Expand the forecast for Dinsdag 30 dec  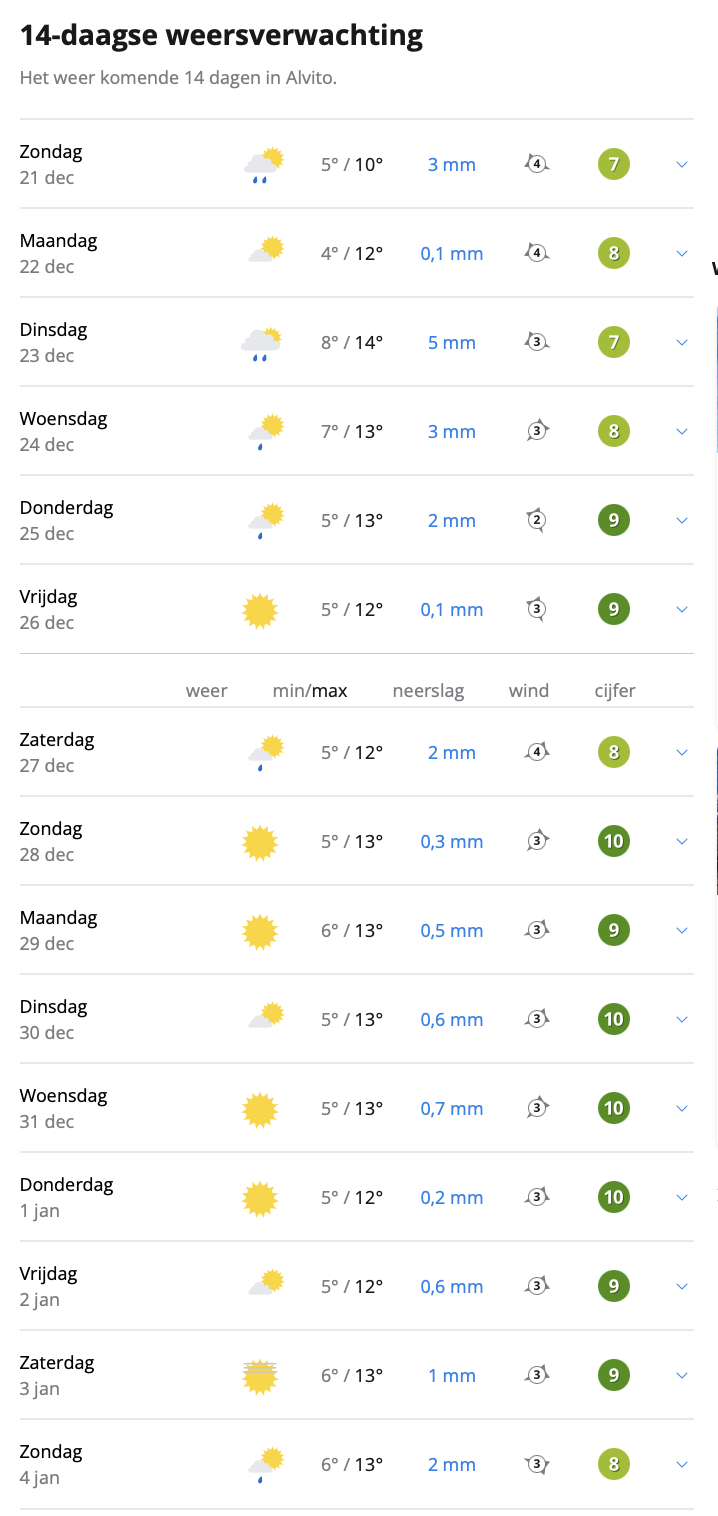[682, 1019]
